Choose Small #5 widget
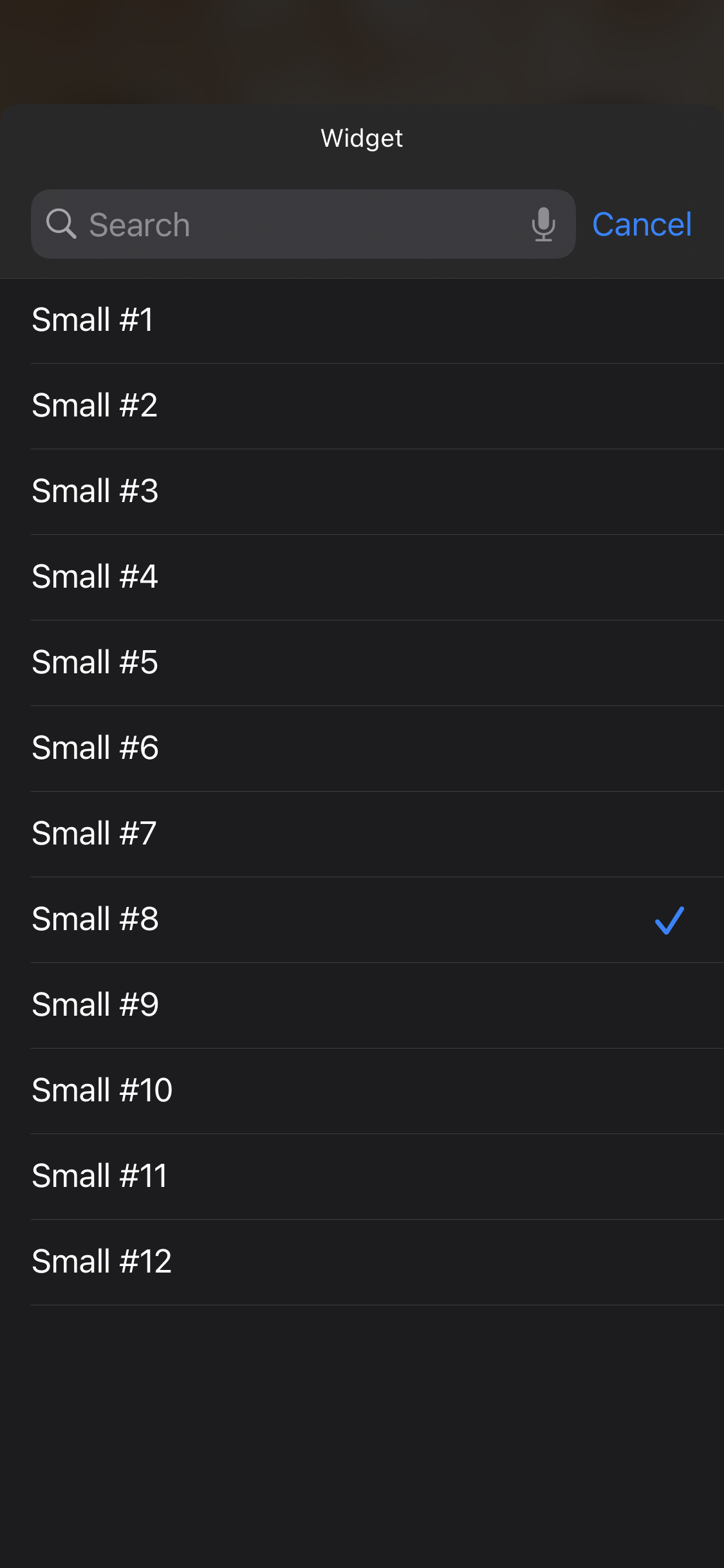The image size is (724, 1568). click(x=362, y=662)
